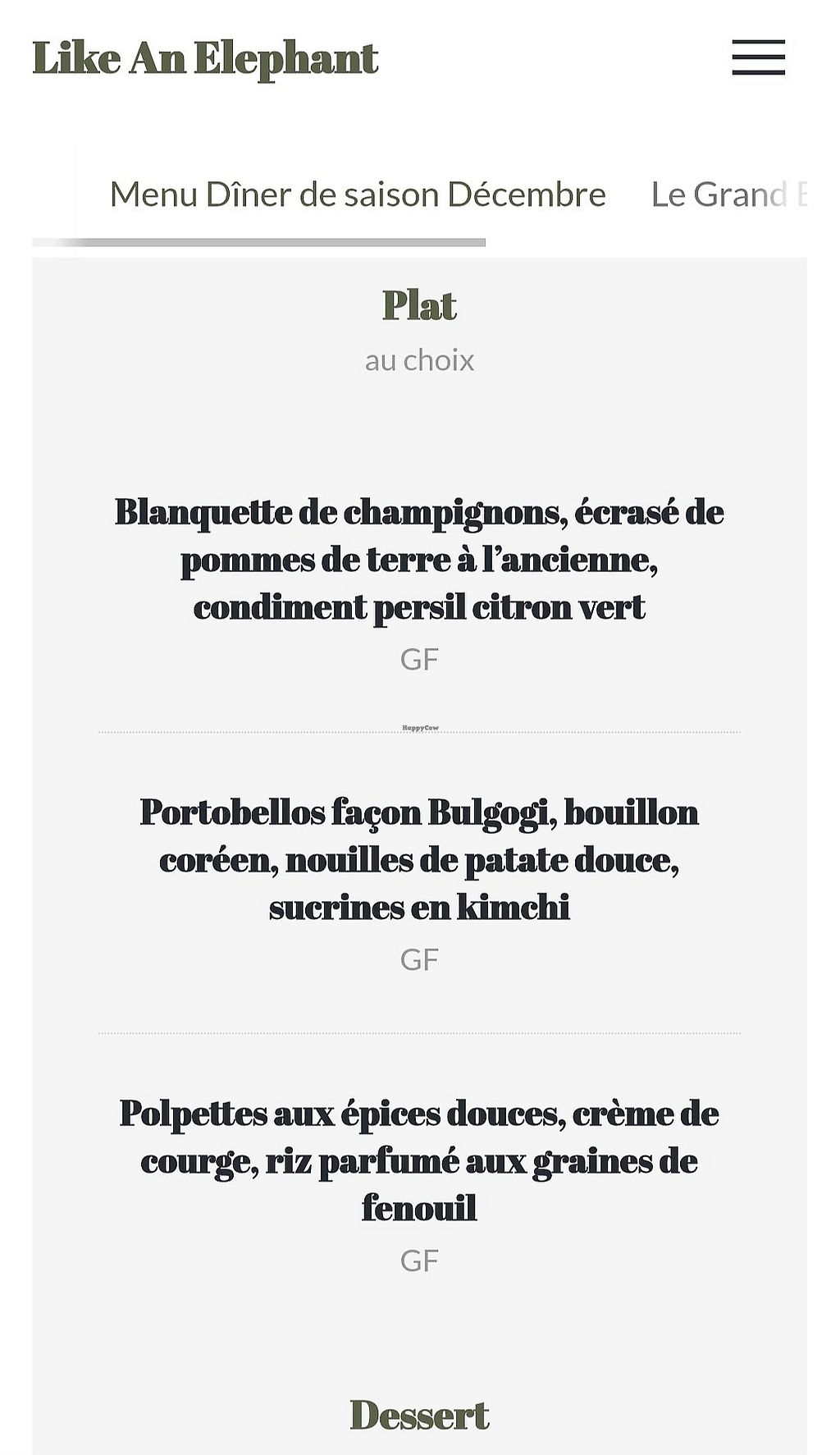Screen dimensions: 840x1455
Task: Open the hamburger navigation menu
Action: coord(758,57)
